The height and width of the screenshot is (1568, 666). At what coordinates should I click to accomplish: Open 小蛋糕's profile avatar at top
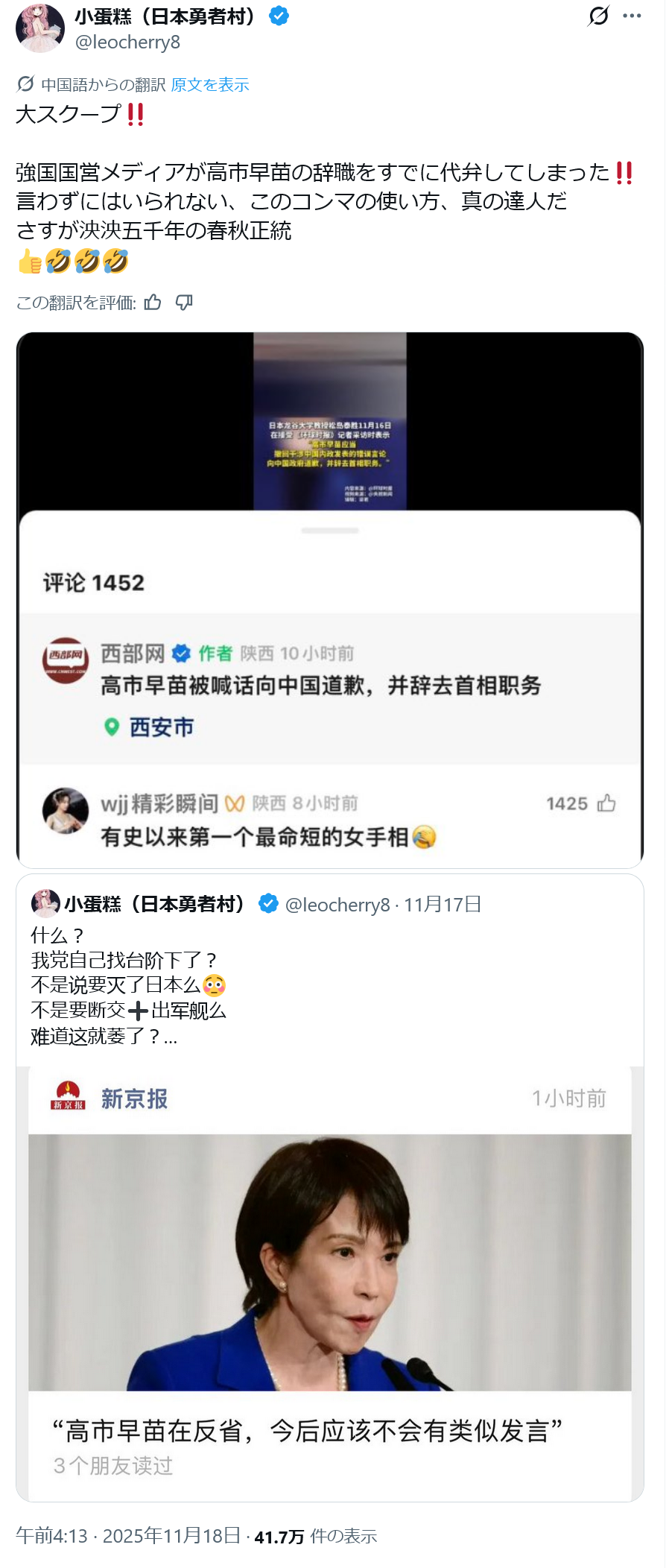point(40,28)
